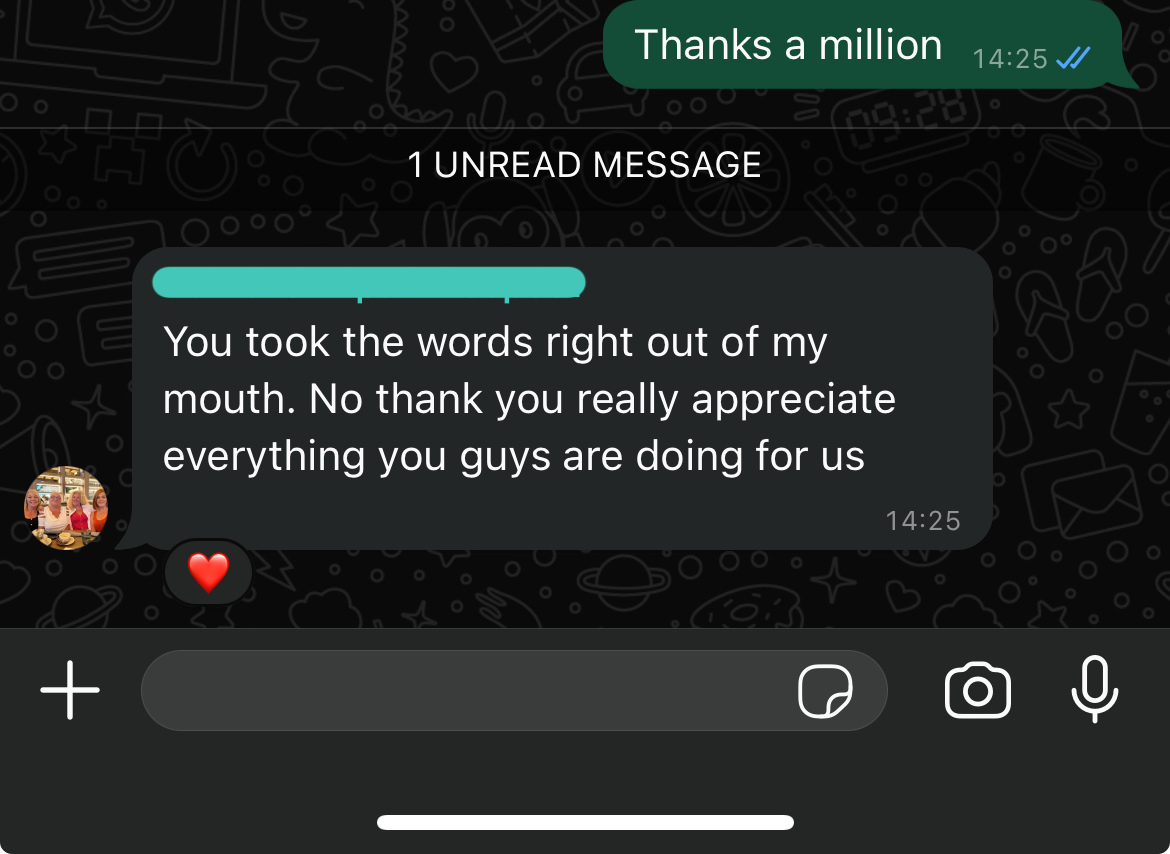The width and height of the screenshot is (1170, 854).
Task: Open the sticker picker
Action: [x=825, y=691]
